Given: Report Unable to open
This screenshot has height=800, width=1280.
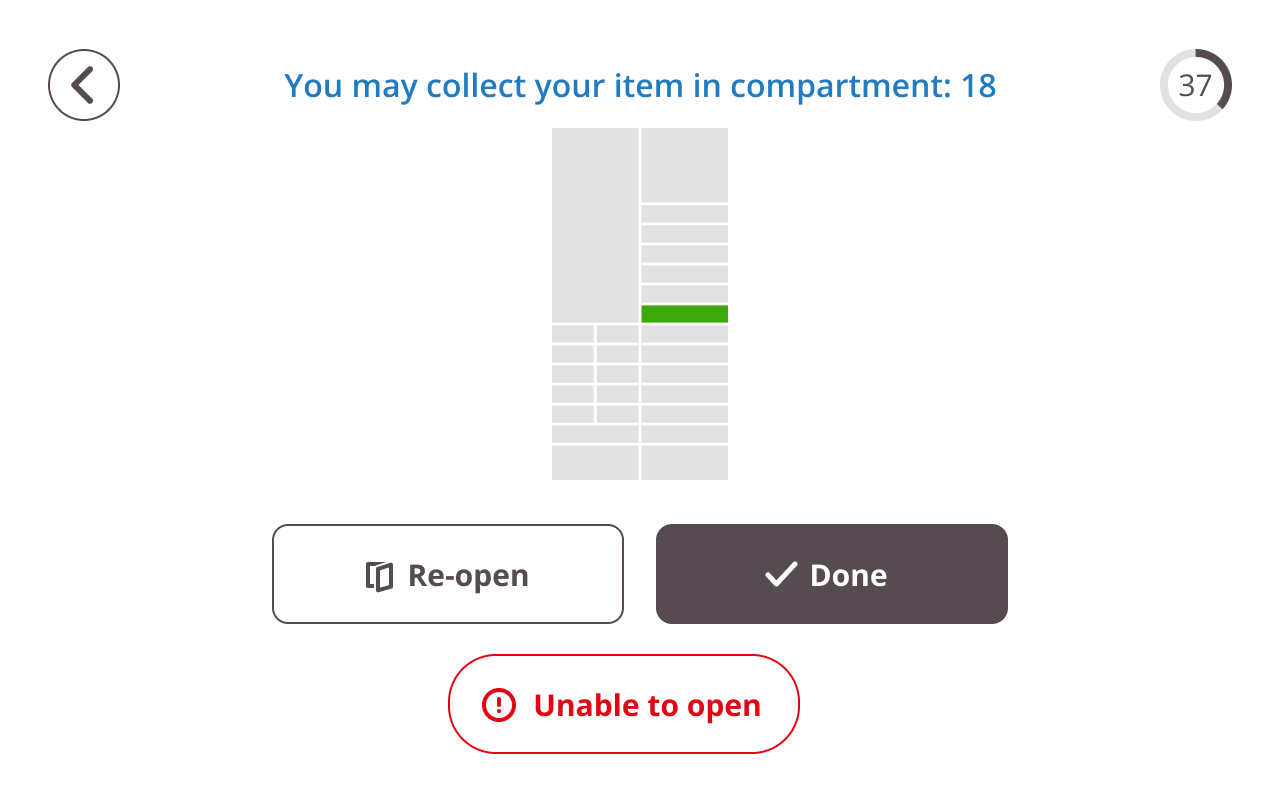Looking at the screenshot, I should [623, 704].
